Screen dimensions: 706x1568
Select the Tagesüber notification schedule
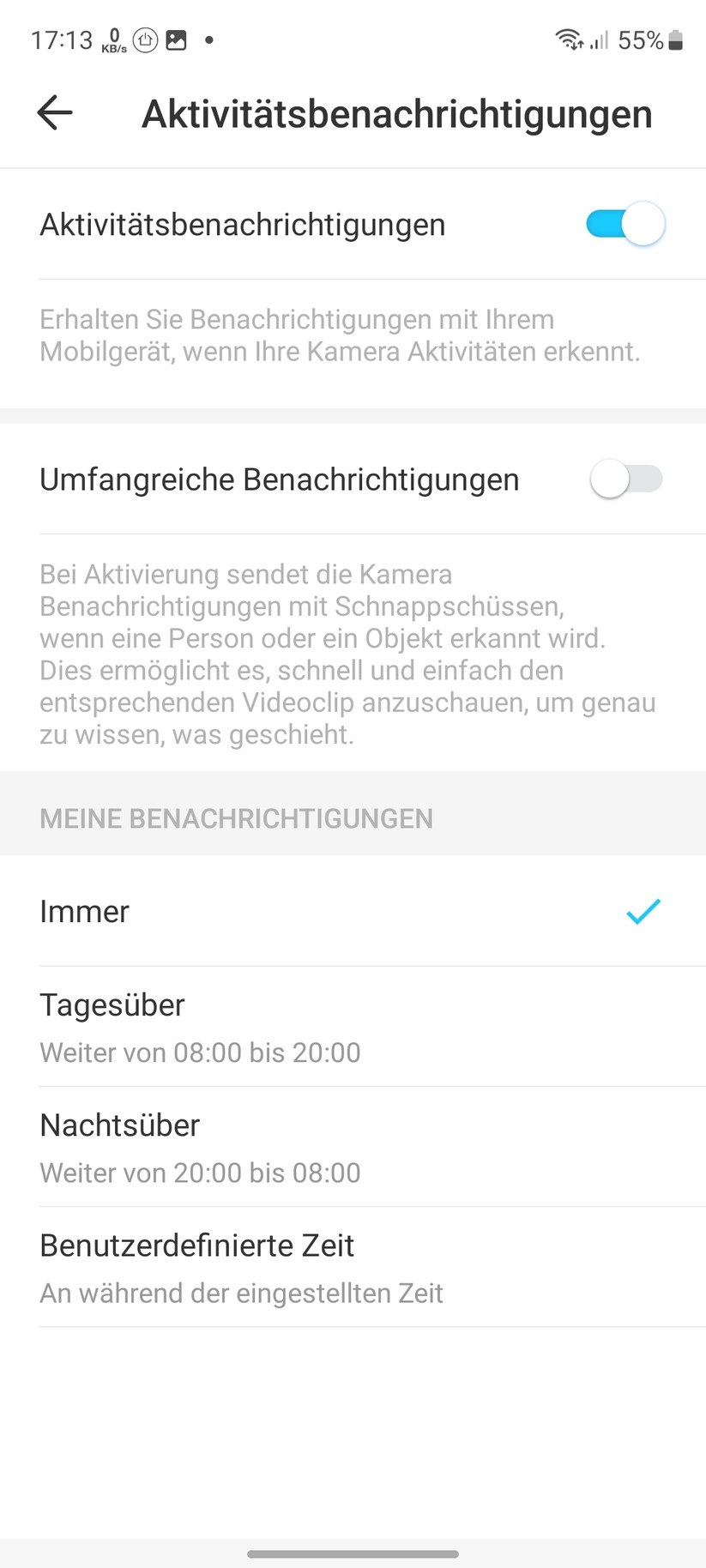tap(353, 1025)
